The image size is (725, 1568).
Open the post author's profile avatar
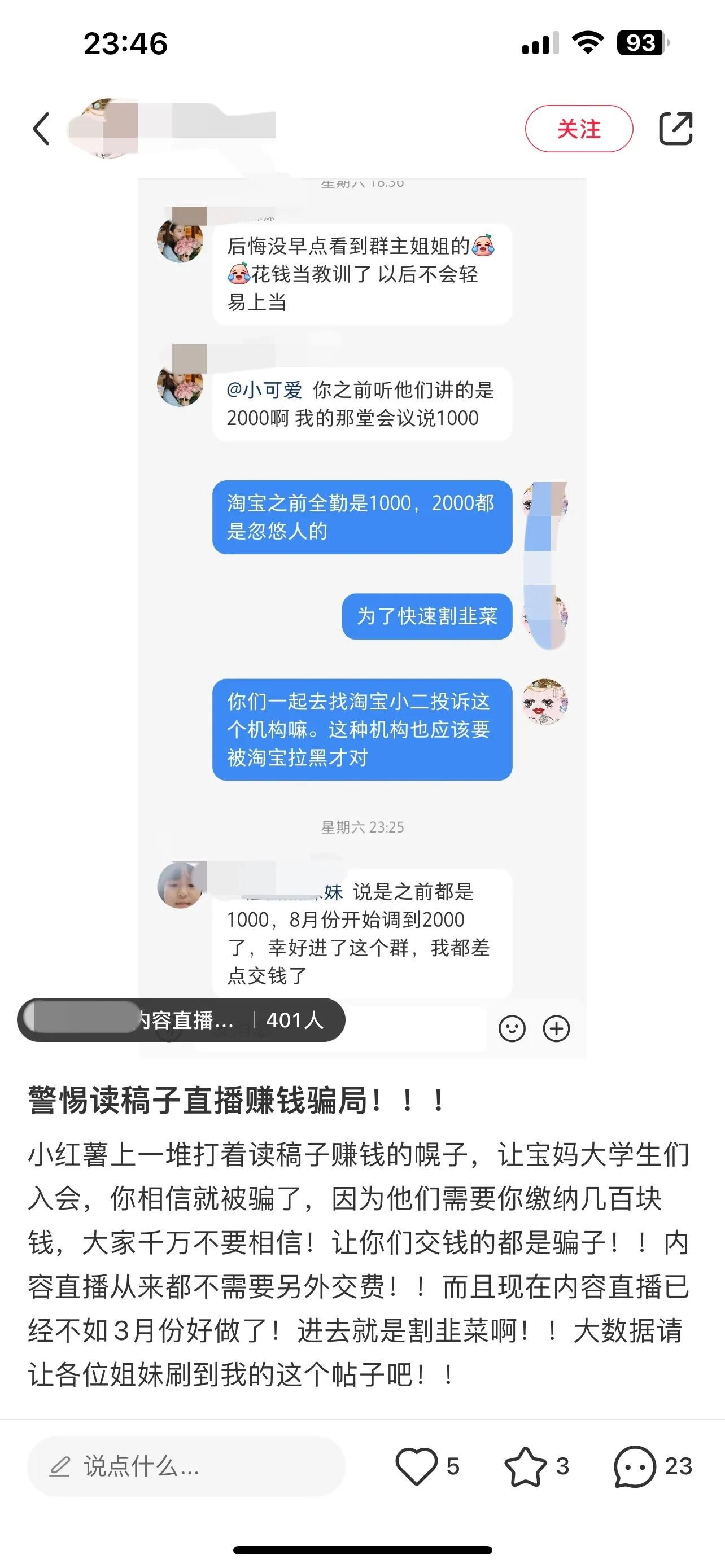click(x=104, y=129)
